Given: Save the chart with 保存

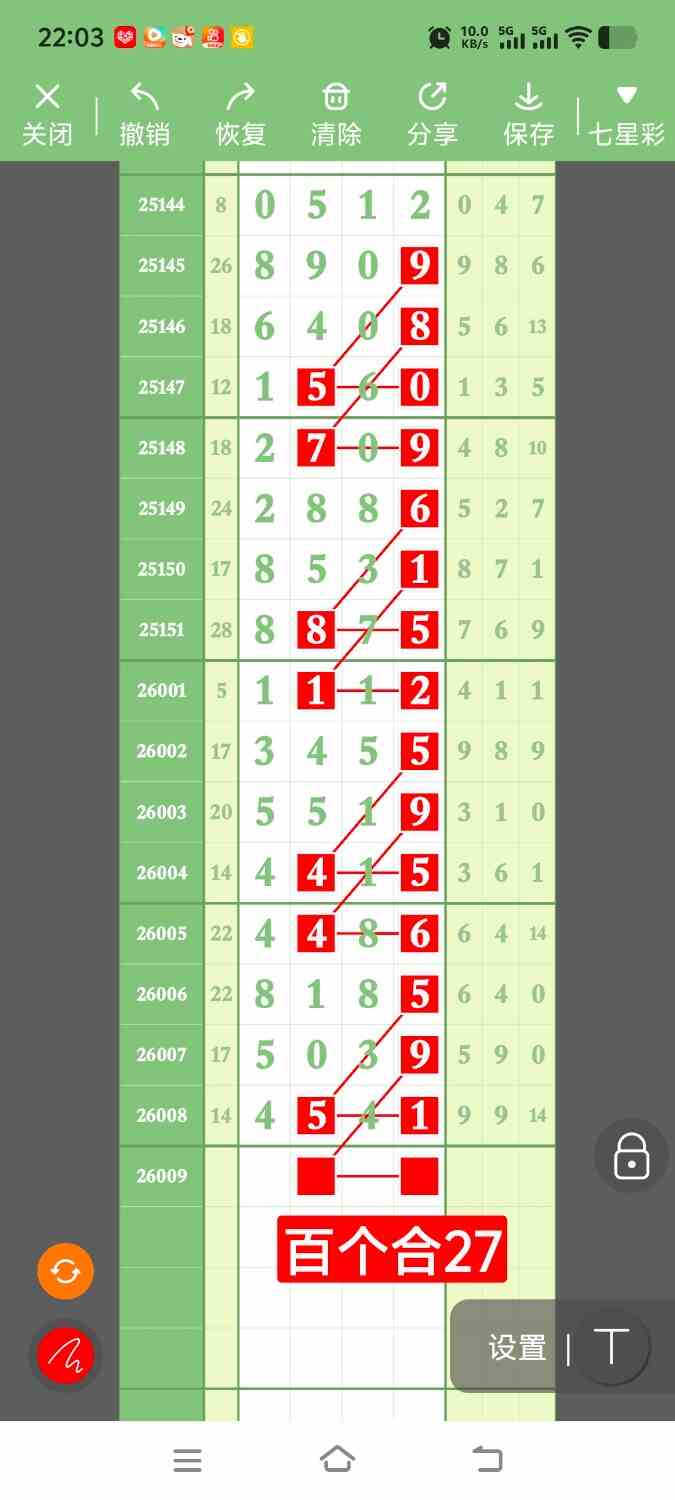Looking at the screenshot, I should 528,115.
